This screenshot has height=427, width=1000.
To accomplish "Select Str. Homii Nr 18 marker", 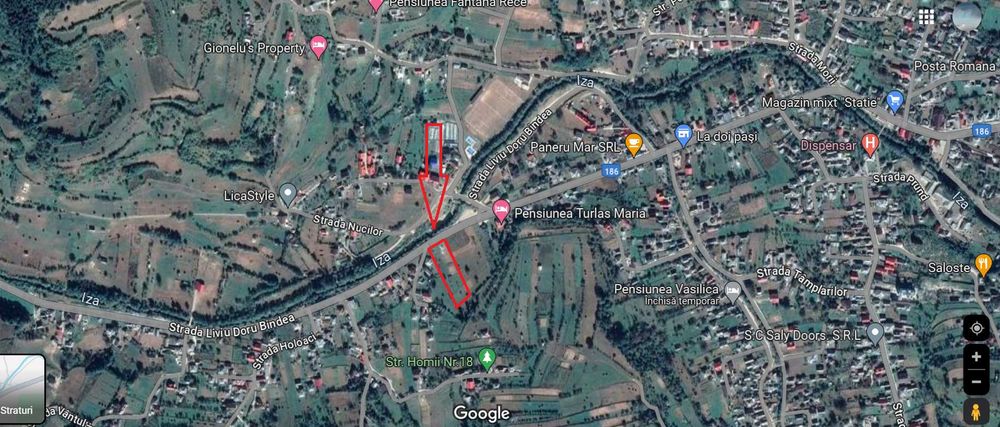I will click(488, 358).
